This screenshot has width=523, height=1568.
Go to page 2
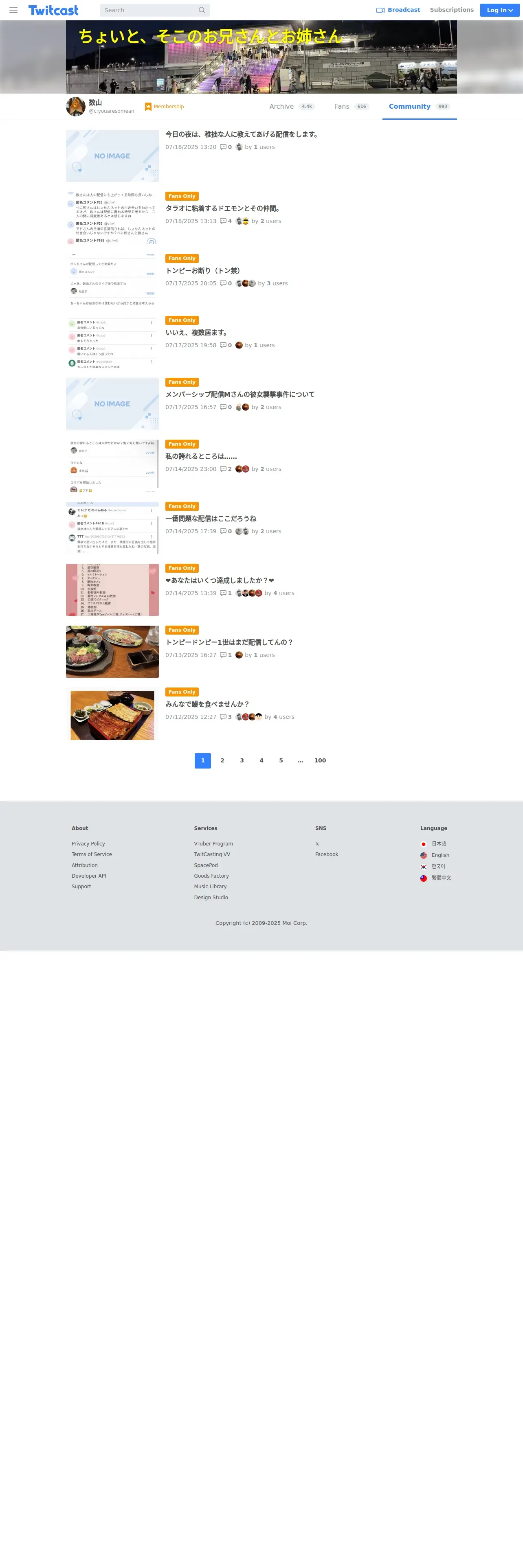coord(222,760)
